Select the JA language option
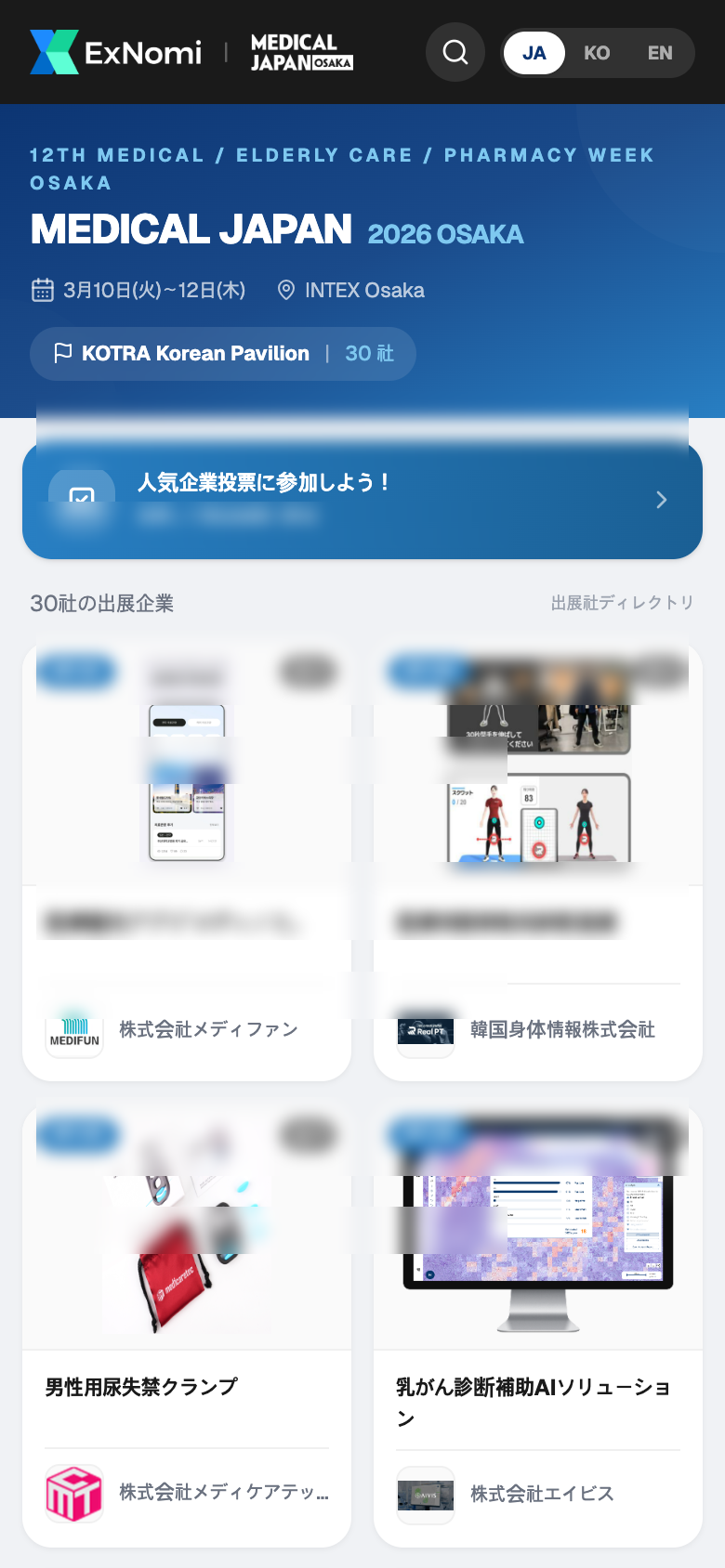Image resolution: width=725 pixels, height=1568 pixels. tap(534, 52)
